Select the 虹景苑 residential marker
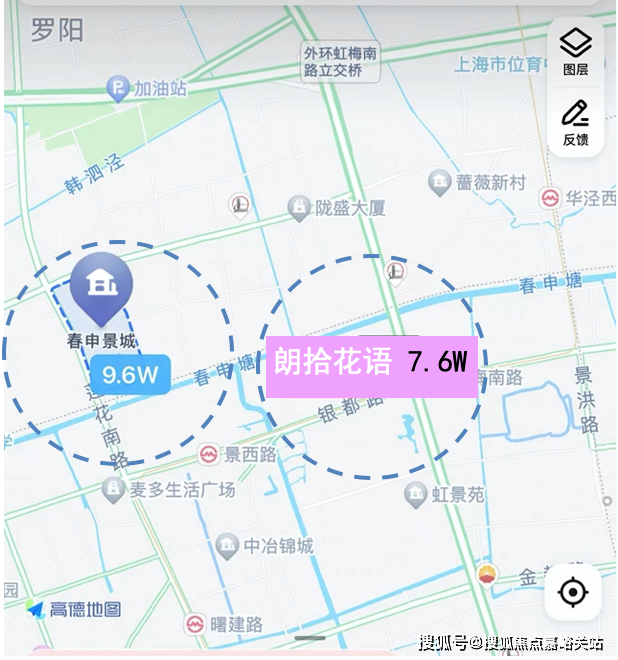Viewport: 618px width, 660px height. pos(416,493)
